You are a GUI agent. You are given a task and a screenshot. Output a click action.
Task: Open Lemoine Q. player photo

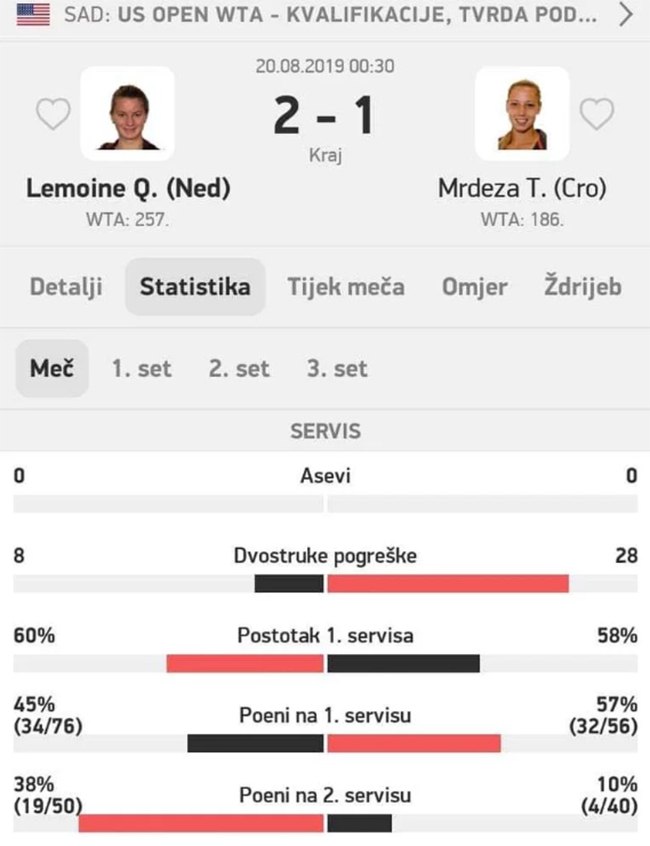127,114
